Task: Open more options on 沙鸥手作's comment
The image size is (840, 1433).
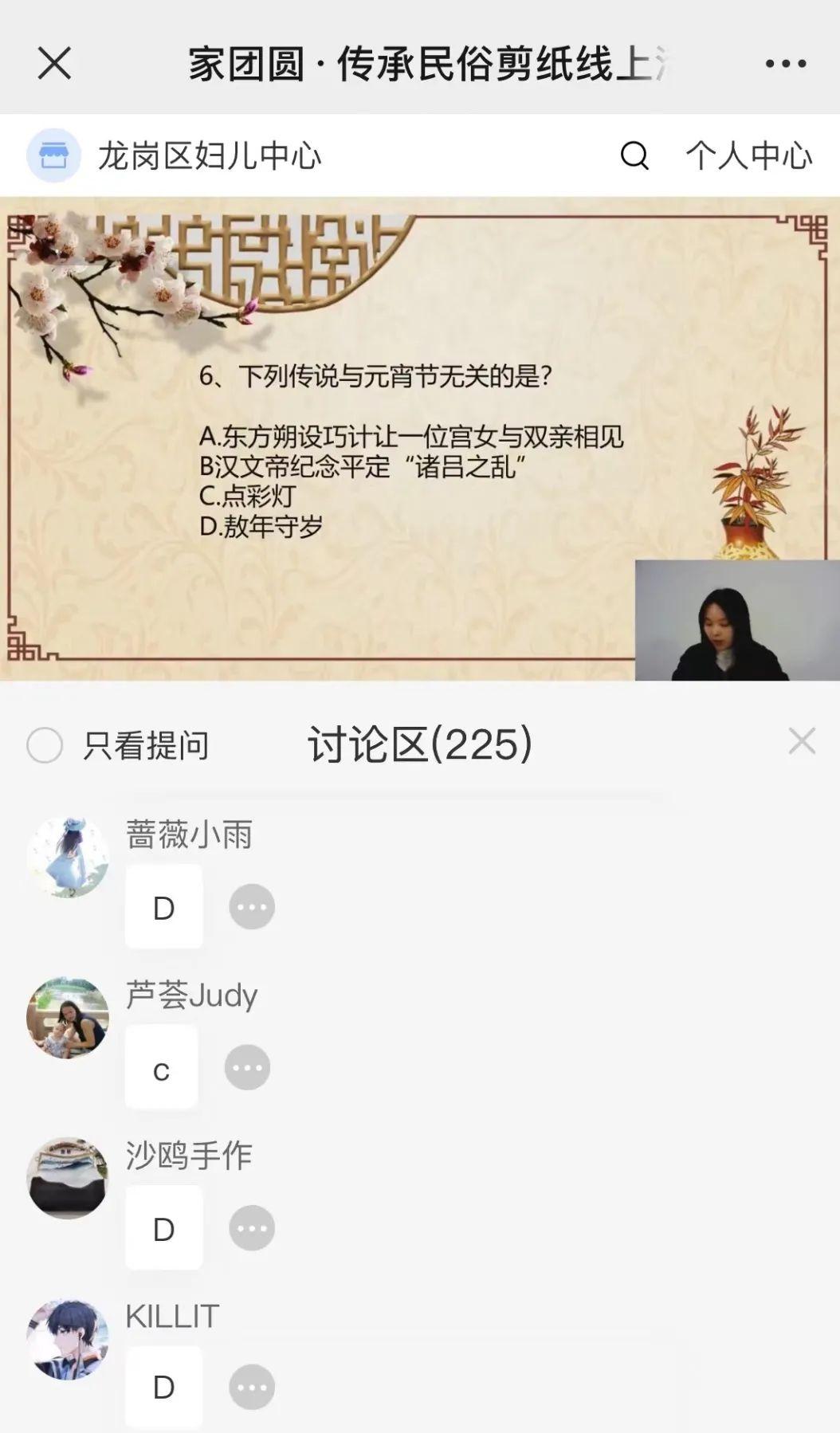Action: (x=252, y=1228)
